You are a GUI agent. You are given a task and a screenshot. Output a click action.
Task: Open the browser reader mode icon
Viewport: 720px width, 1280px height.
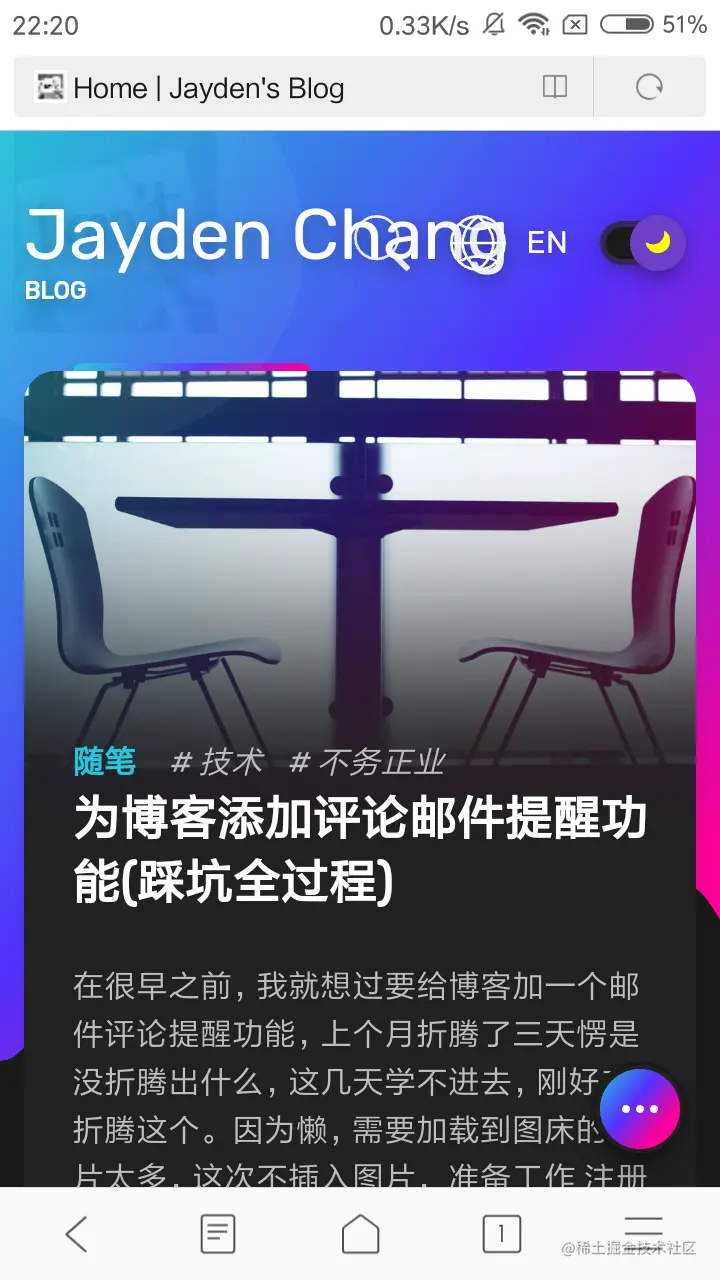[x=555, y=87]
